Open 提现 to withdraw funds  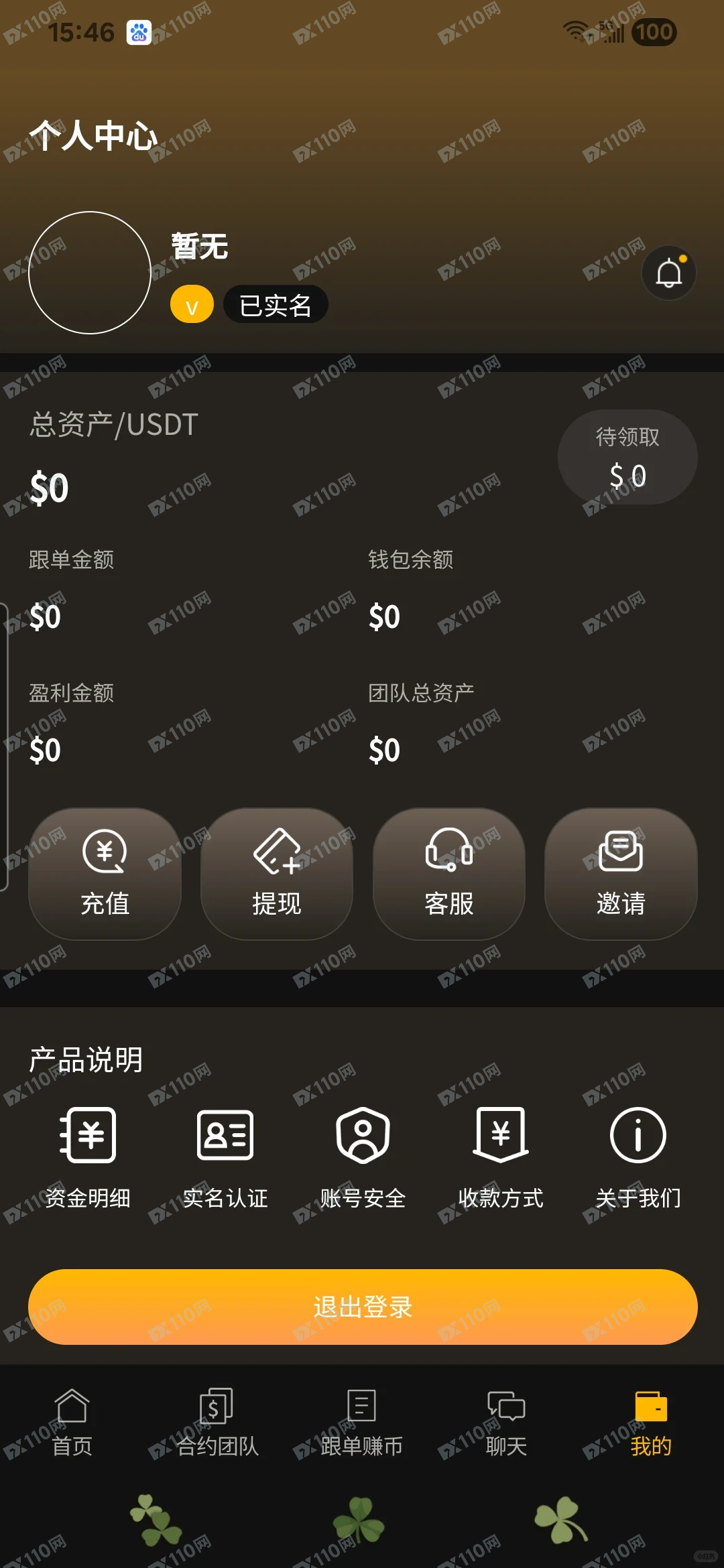[x=277, y=874]
